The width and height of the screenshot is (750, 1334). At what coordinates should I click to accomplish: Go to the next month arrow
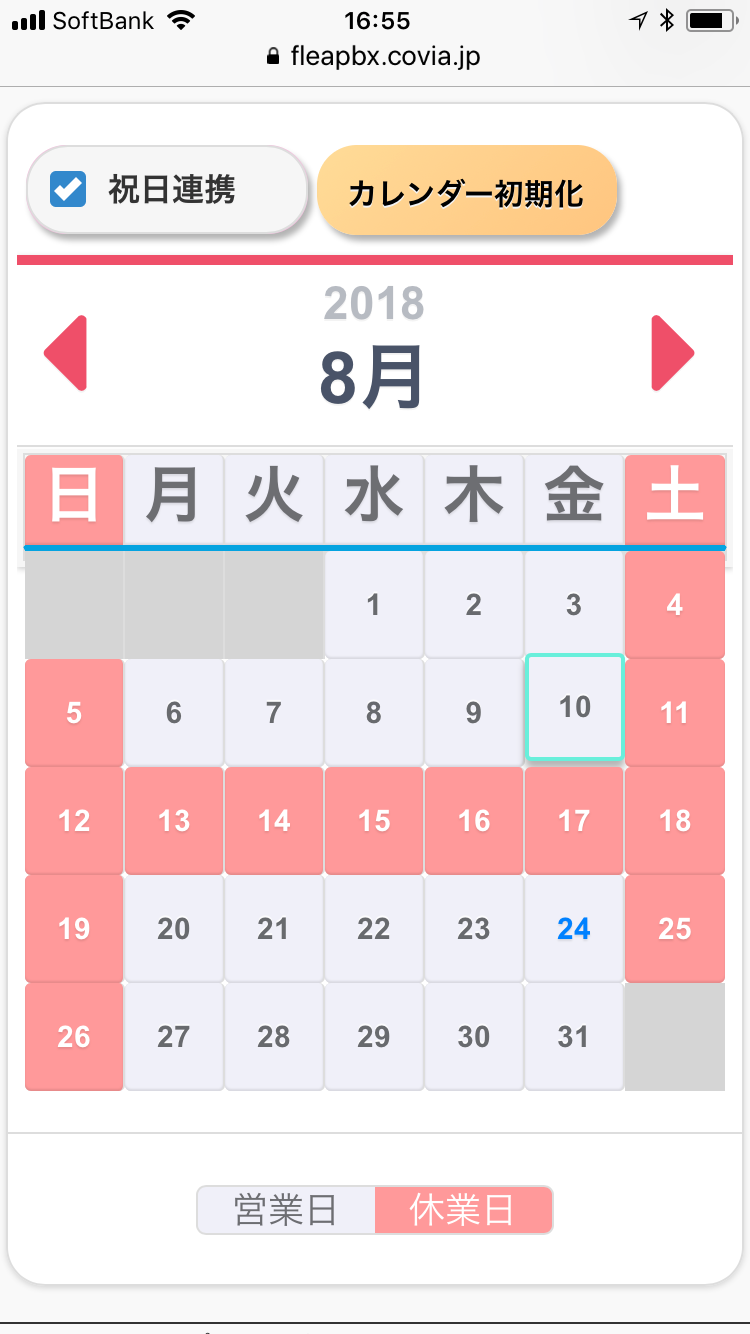point(672,353)
